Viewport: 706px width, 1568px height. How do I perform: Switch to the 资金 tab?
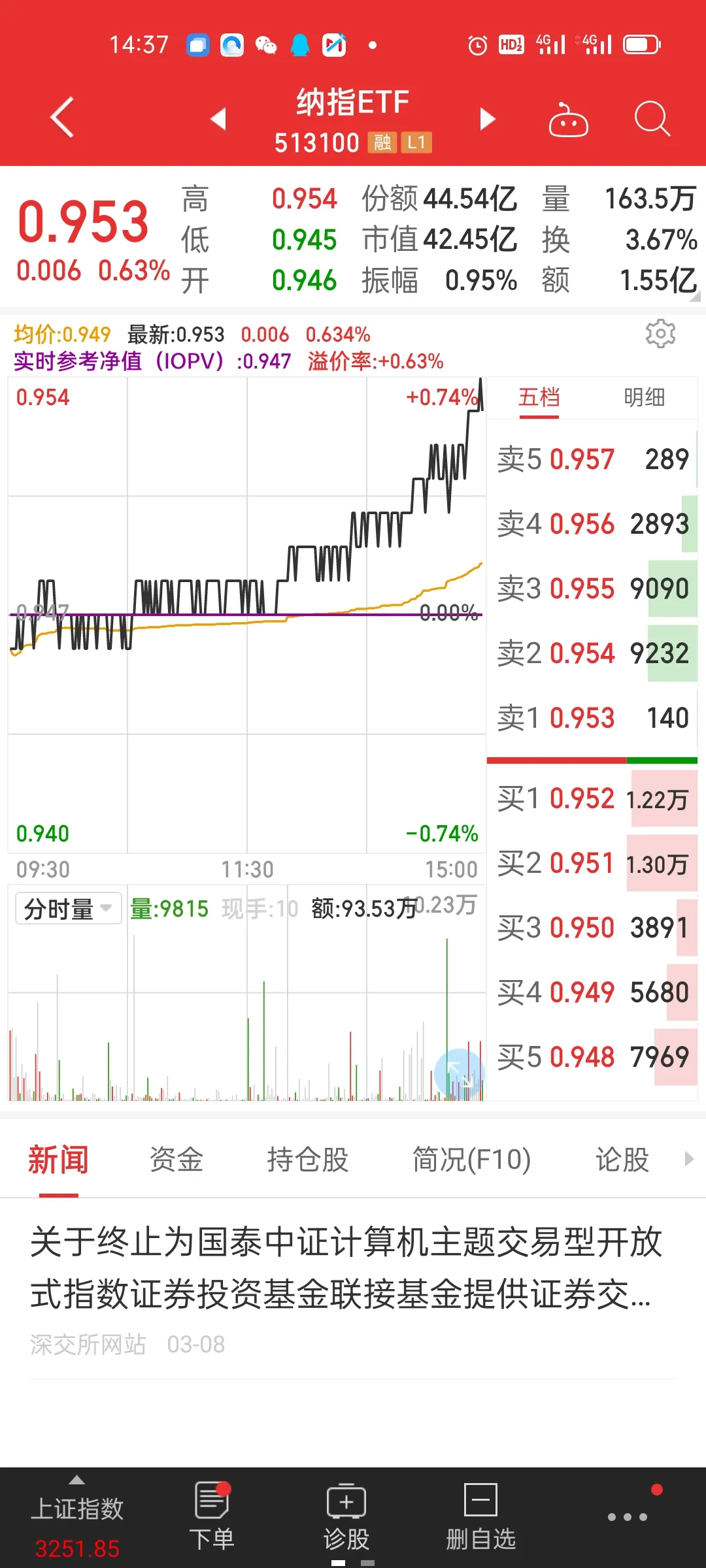(176, 1160)
